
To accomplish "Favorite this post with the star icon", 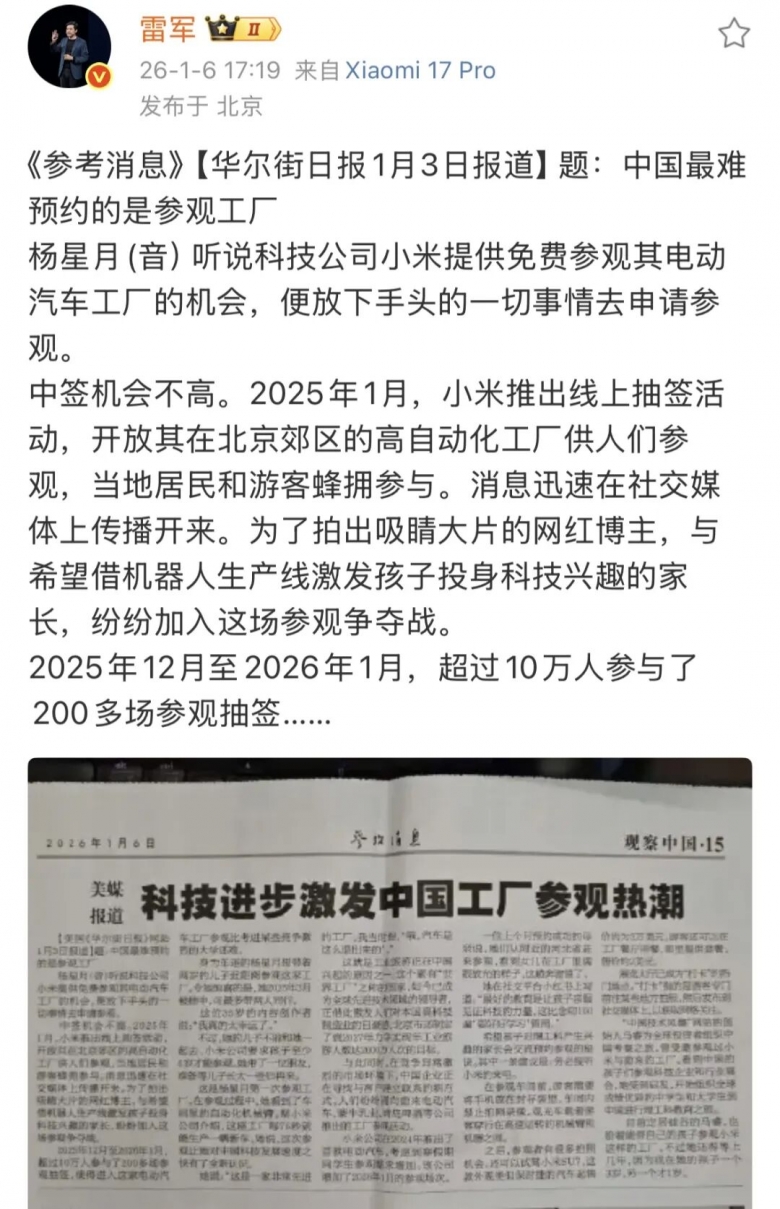I will [734, 35].
